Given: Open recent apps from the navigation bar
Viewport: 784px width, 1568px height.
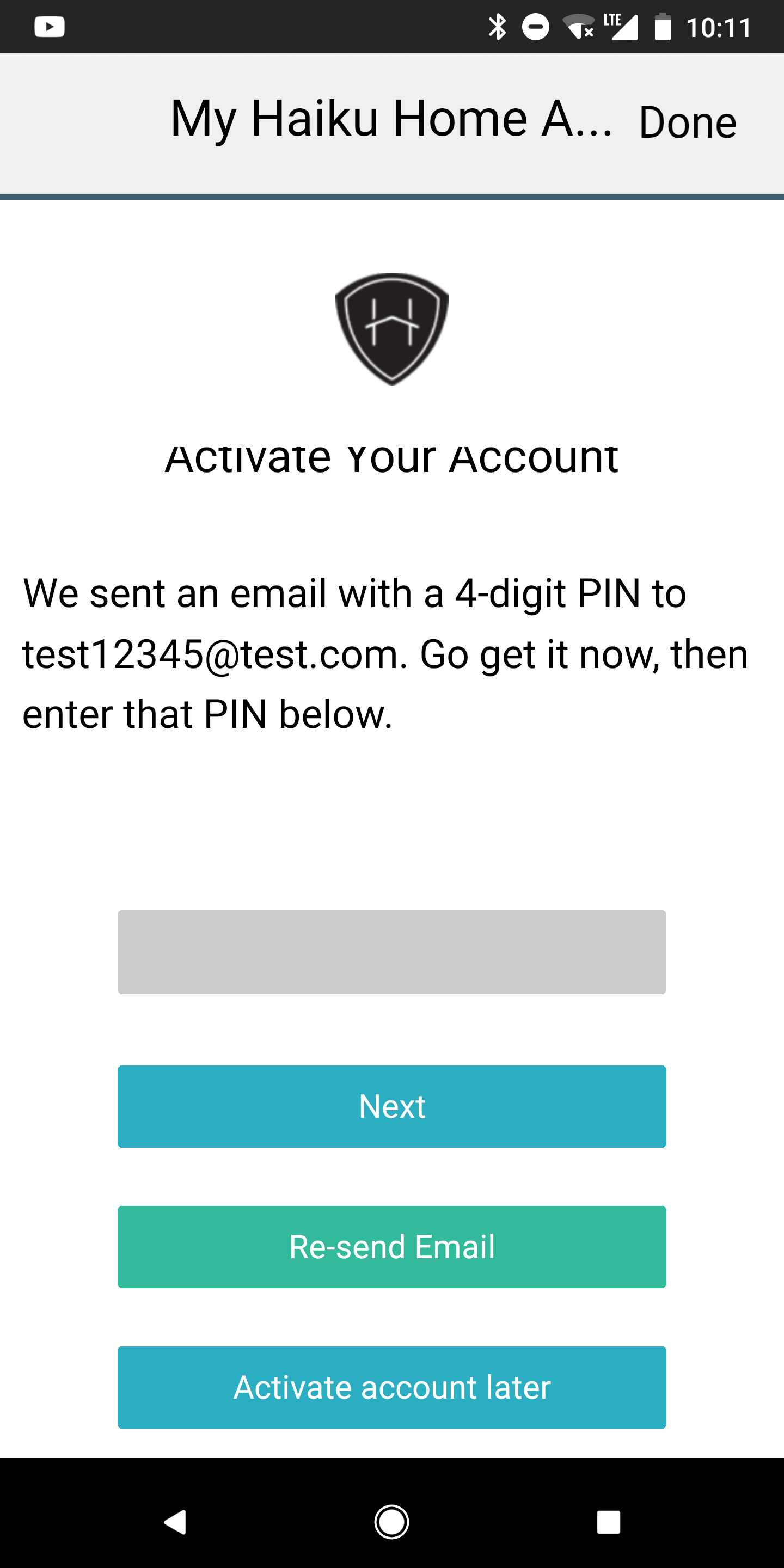Looking at the screenshot, I should click(608, 1522).
